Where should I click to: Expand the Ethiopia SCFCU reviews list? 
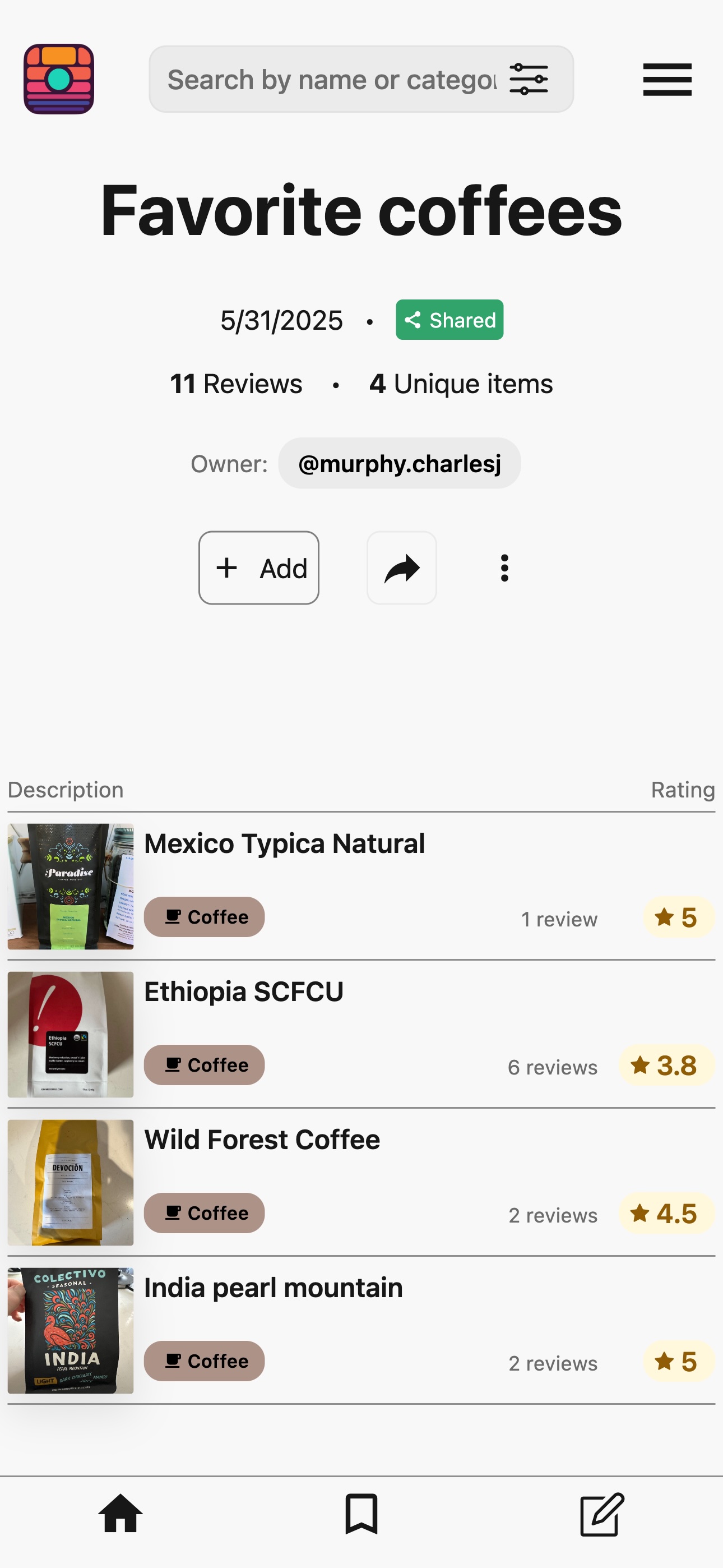click(x=243, y=991)
